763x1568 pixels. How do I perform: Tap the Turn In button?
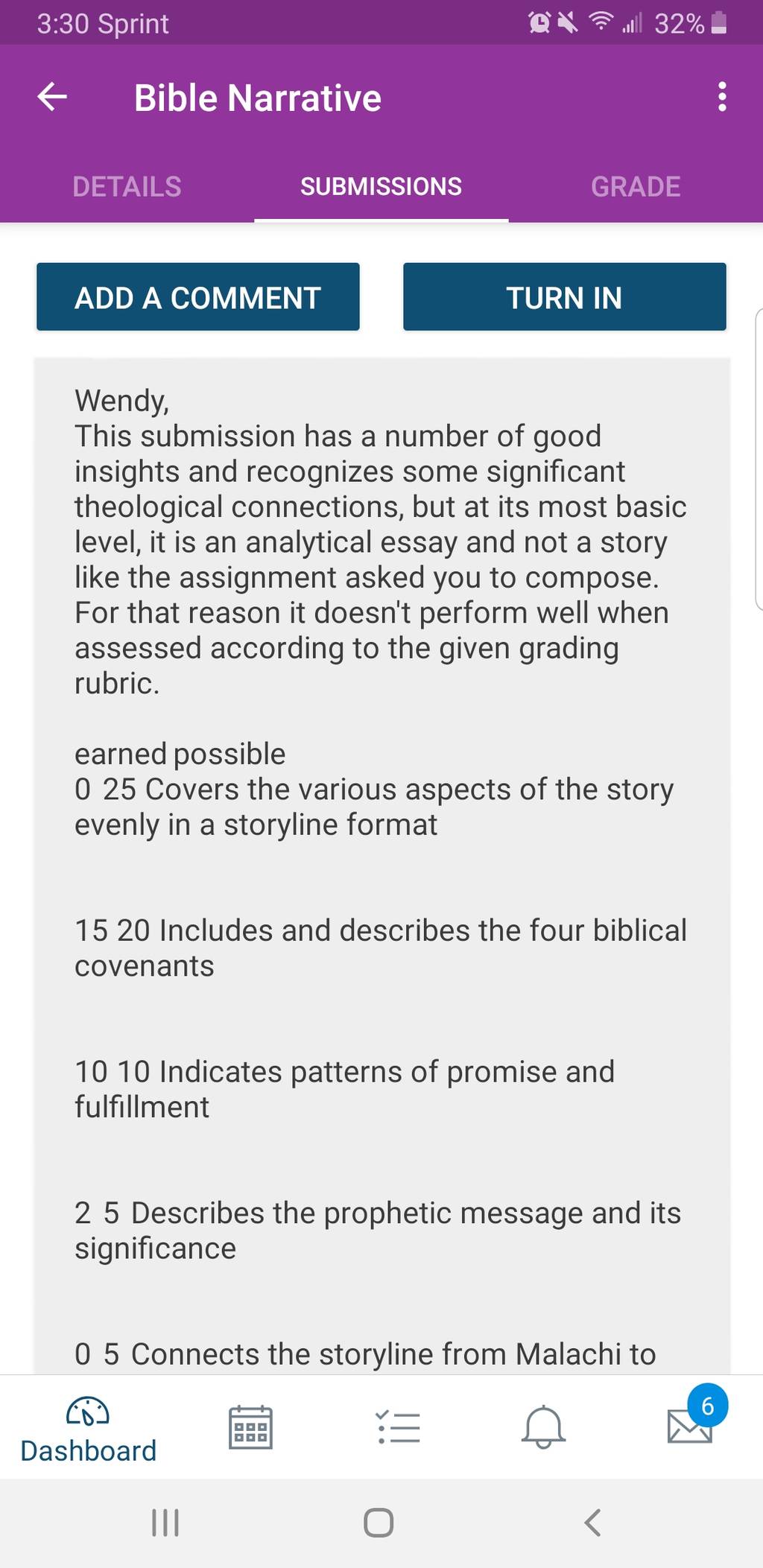point(565,296)
